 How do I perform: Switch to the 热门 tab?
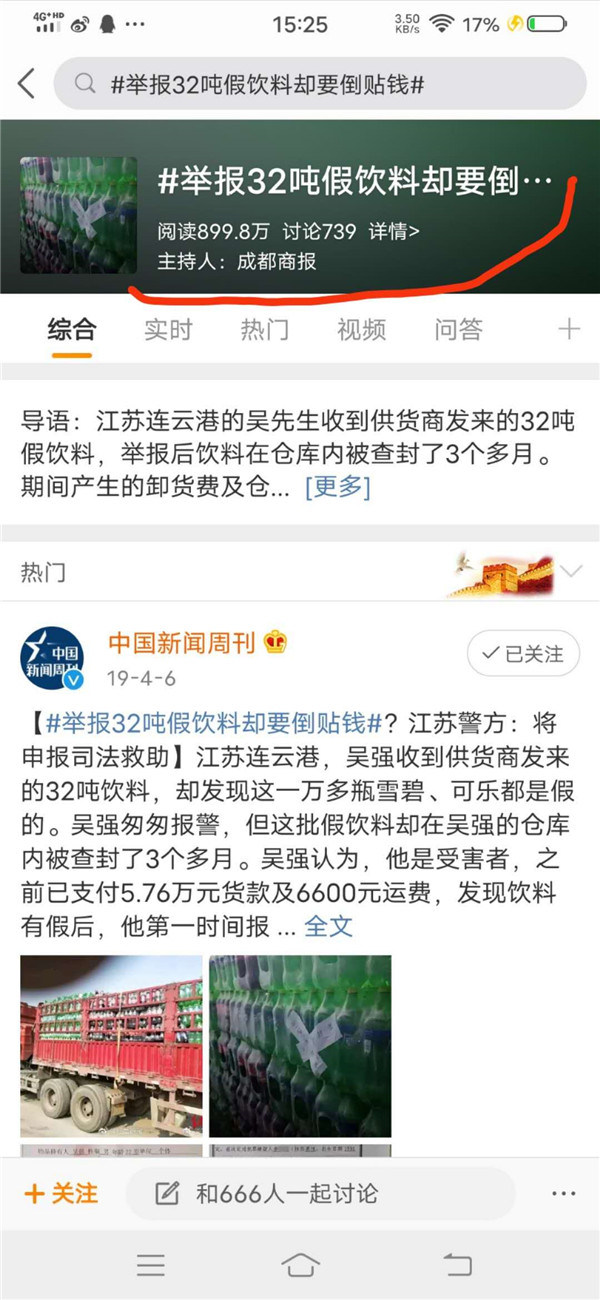pos(265,329)
